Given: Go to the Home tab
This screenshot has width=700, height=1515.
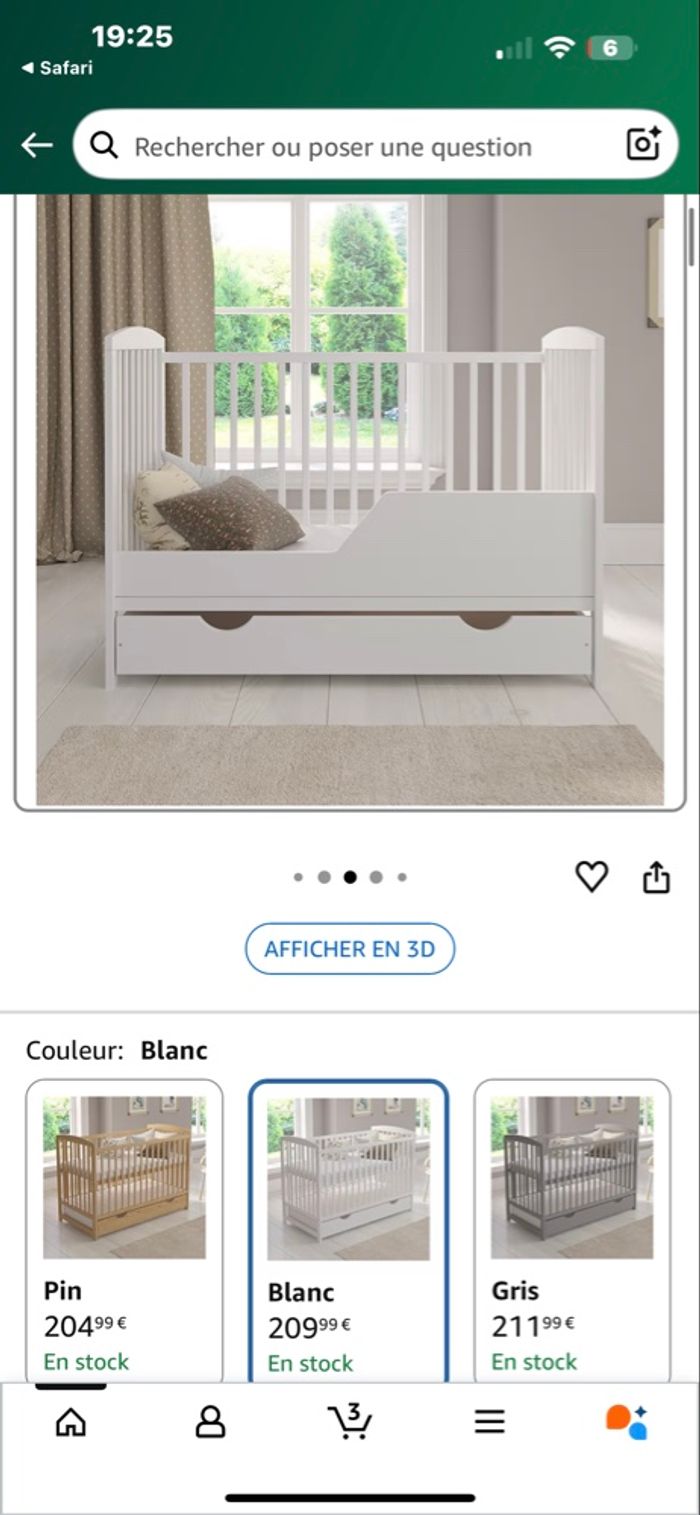Looking at the screenshot, I should click(x=70, y=1422).
